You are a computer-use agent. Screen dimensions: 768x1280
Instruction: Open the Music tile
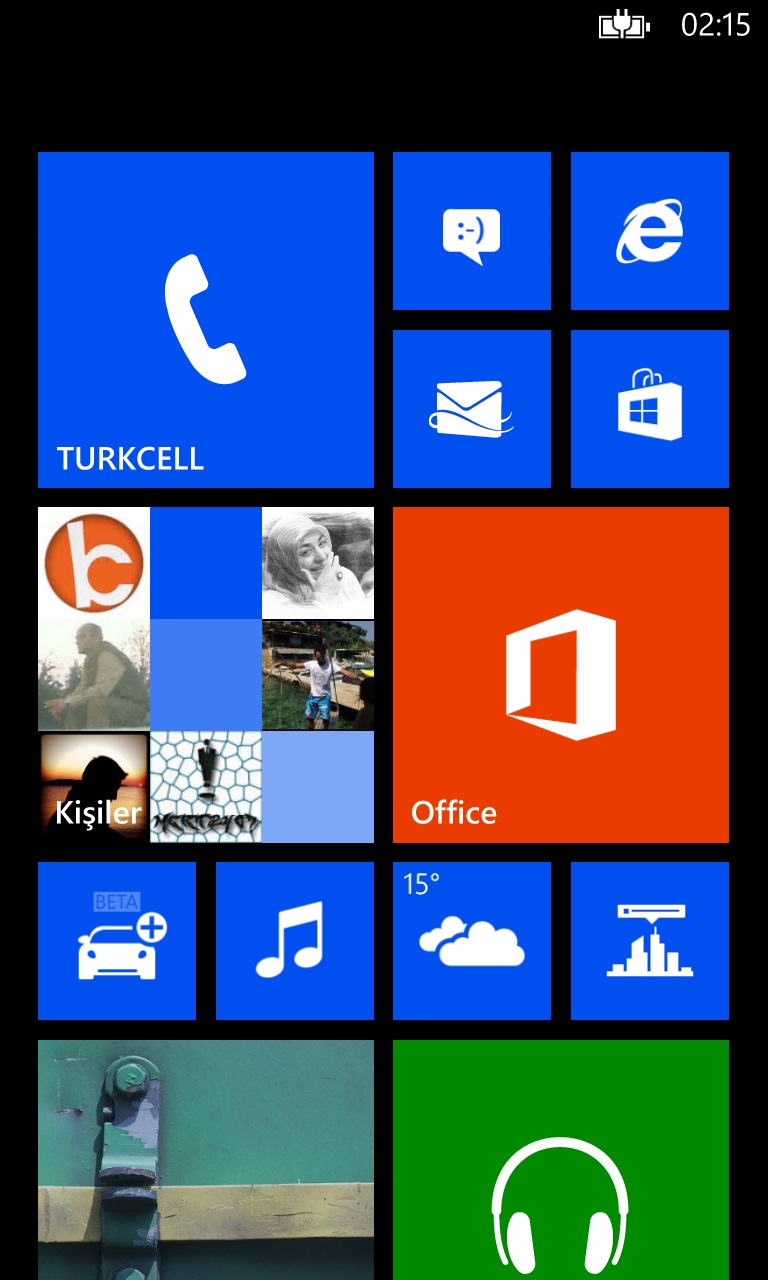click(295, 941)
